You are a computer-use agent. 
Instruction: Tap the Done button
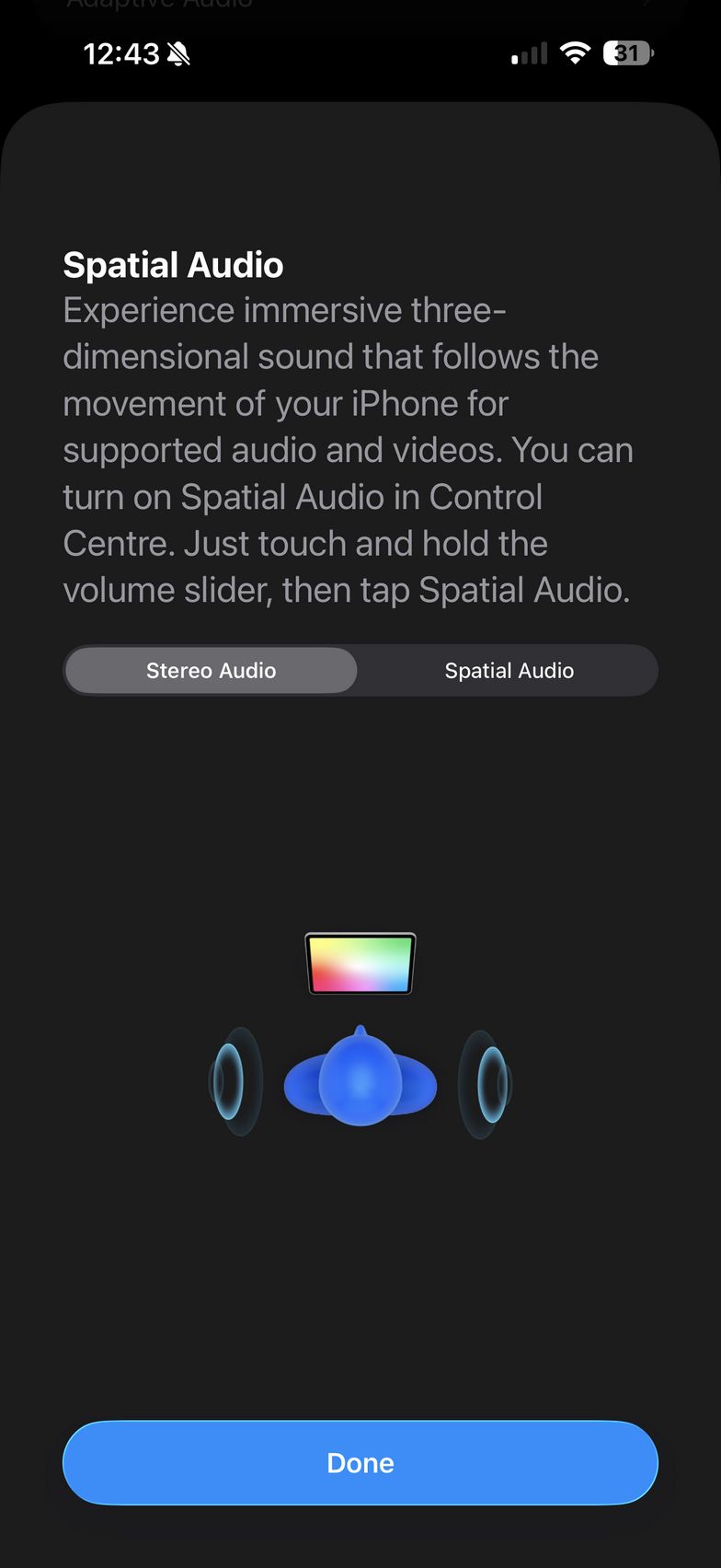coord(360,1462)
